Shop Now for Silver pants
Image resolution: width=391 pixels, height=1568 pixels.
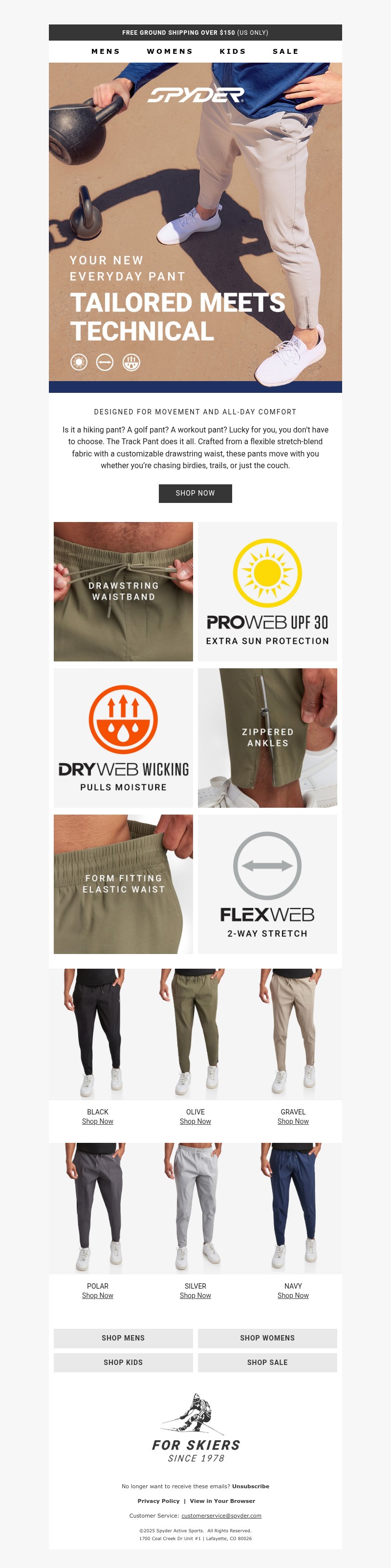coord(195,1295)
